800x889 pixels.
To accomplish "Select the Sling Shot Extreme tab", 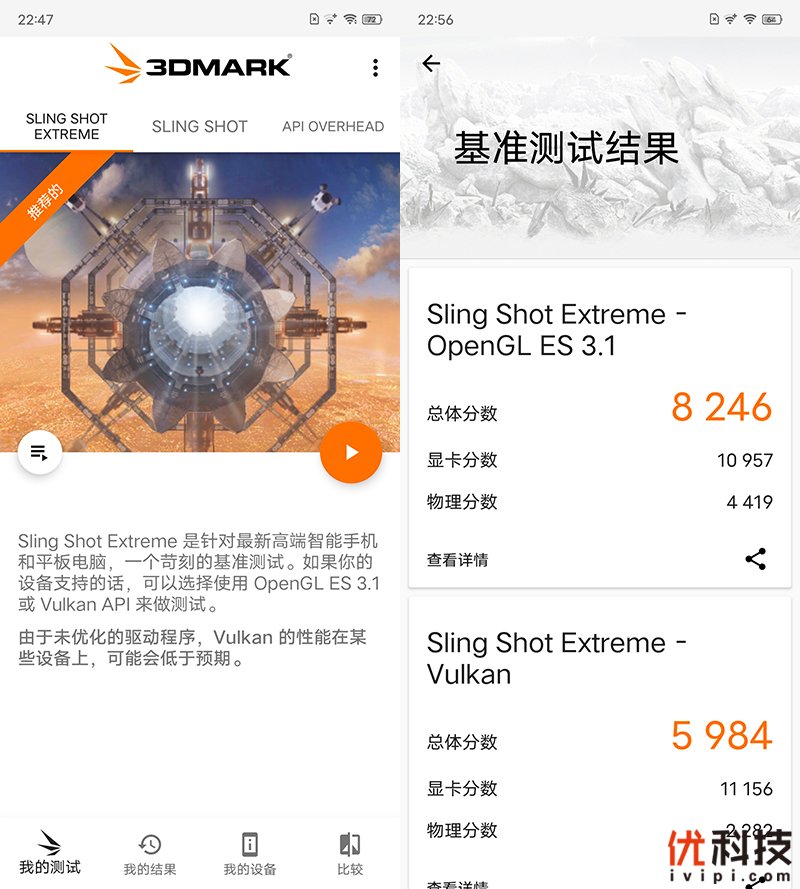I will coord(67,127).
